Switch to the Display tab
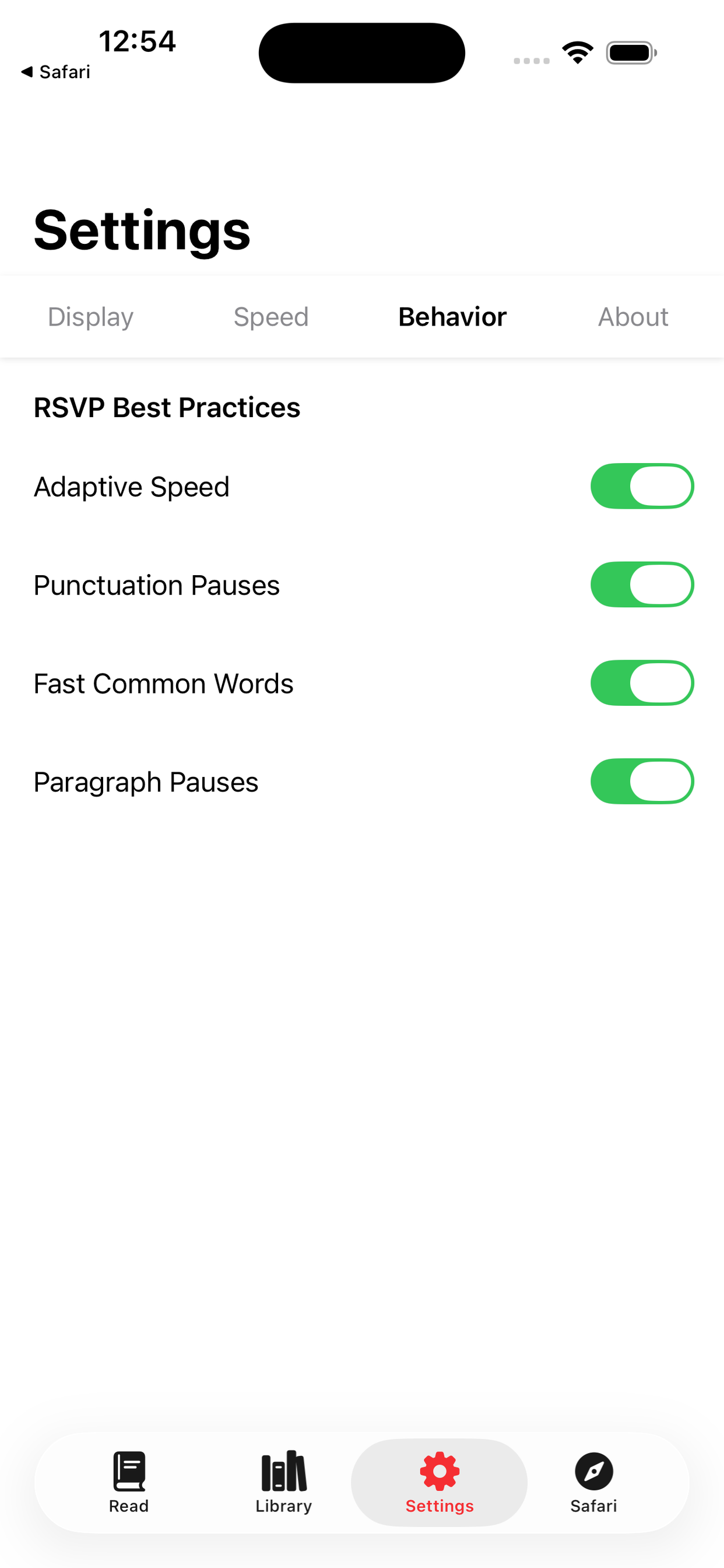 (x=90, y=317)
